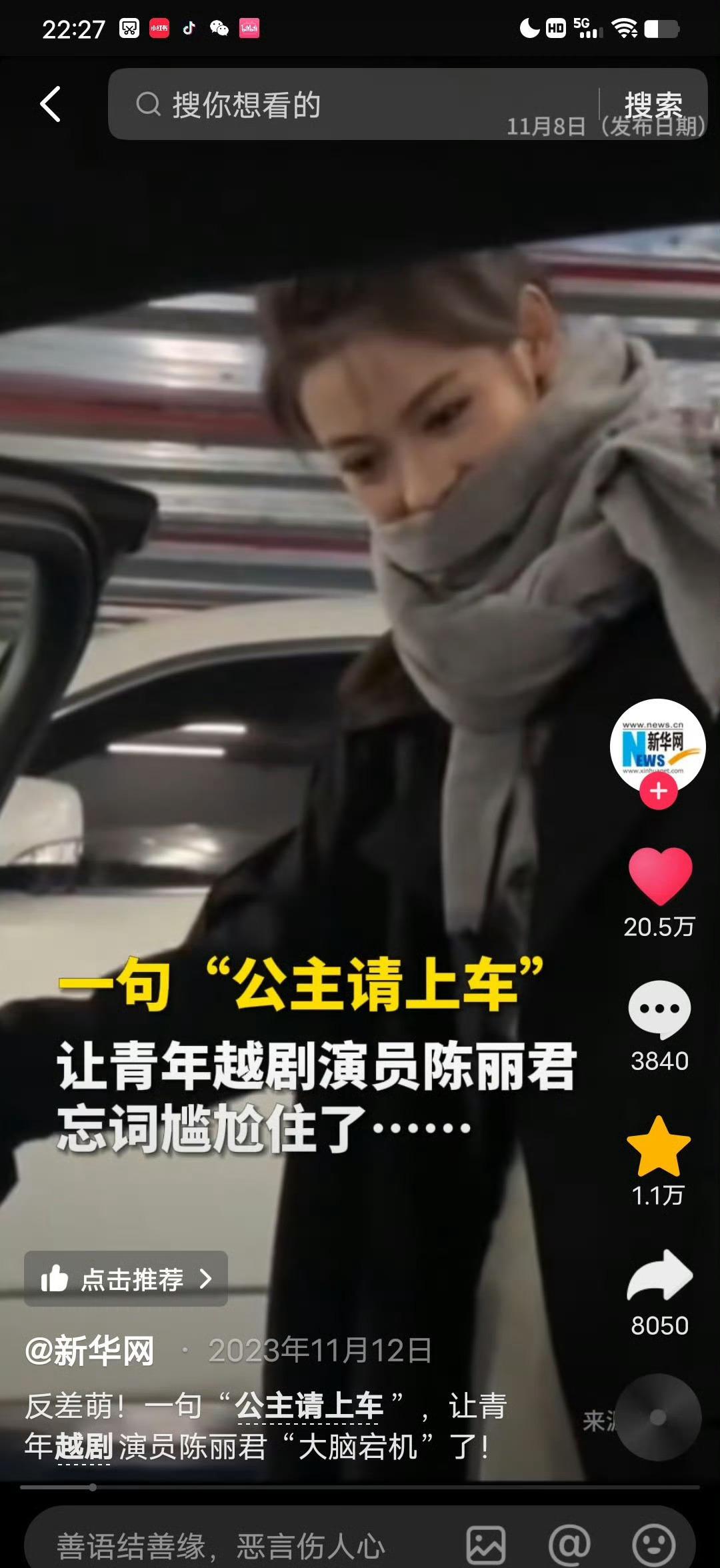
Task: Open the spinning music disc
Action: click(657, 1418)
